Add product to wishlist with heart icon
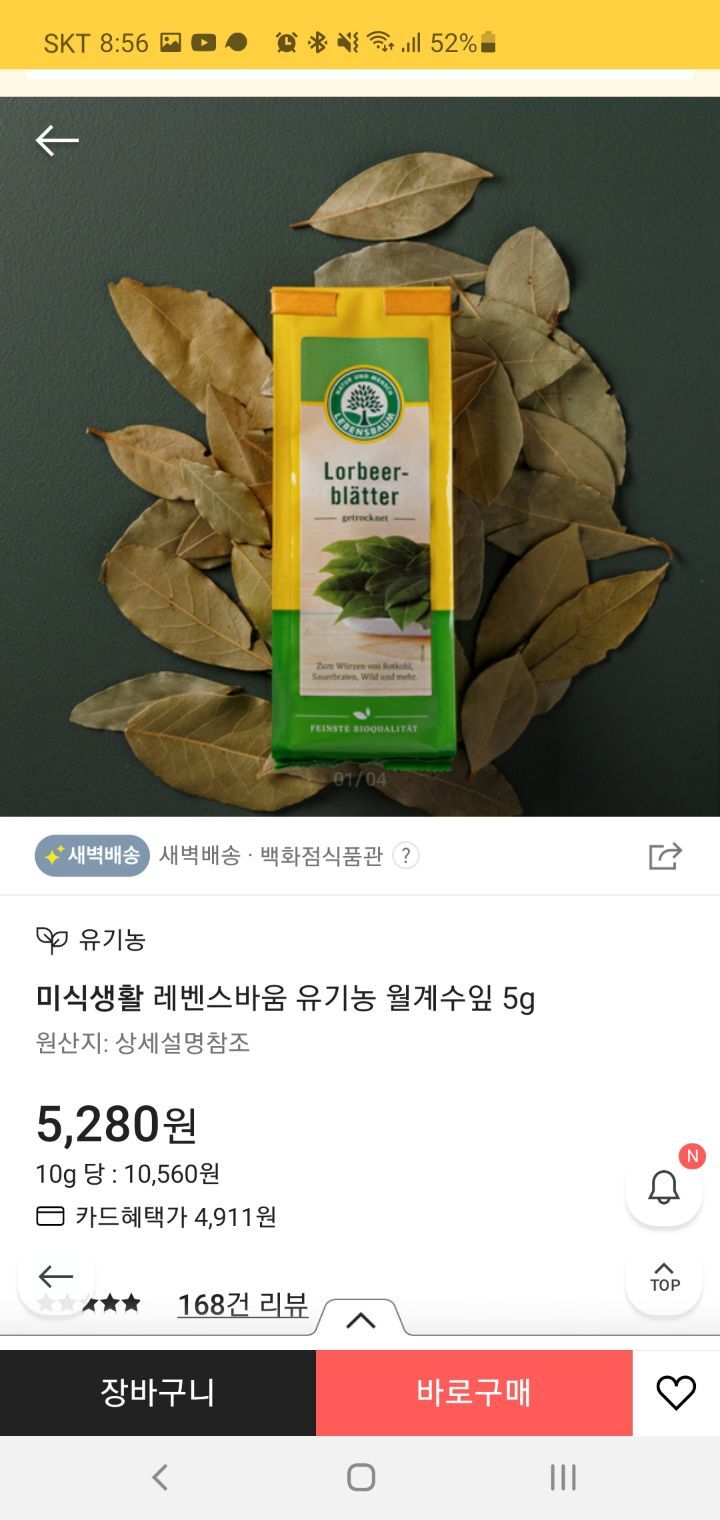 tap(676, 1392)
